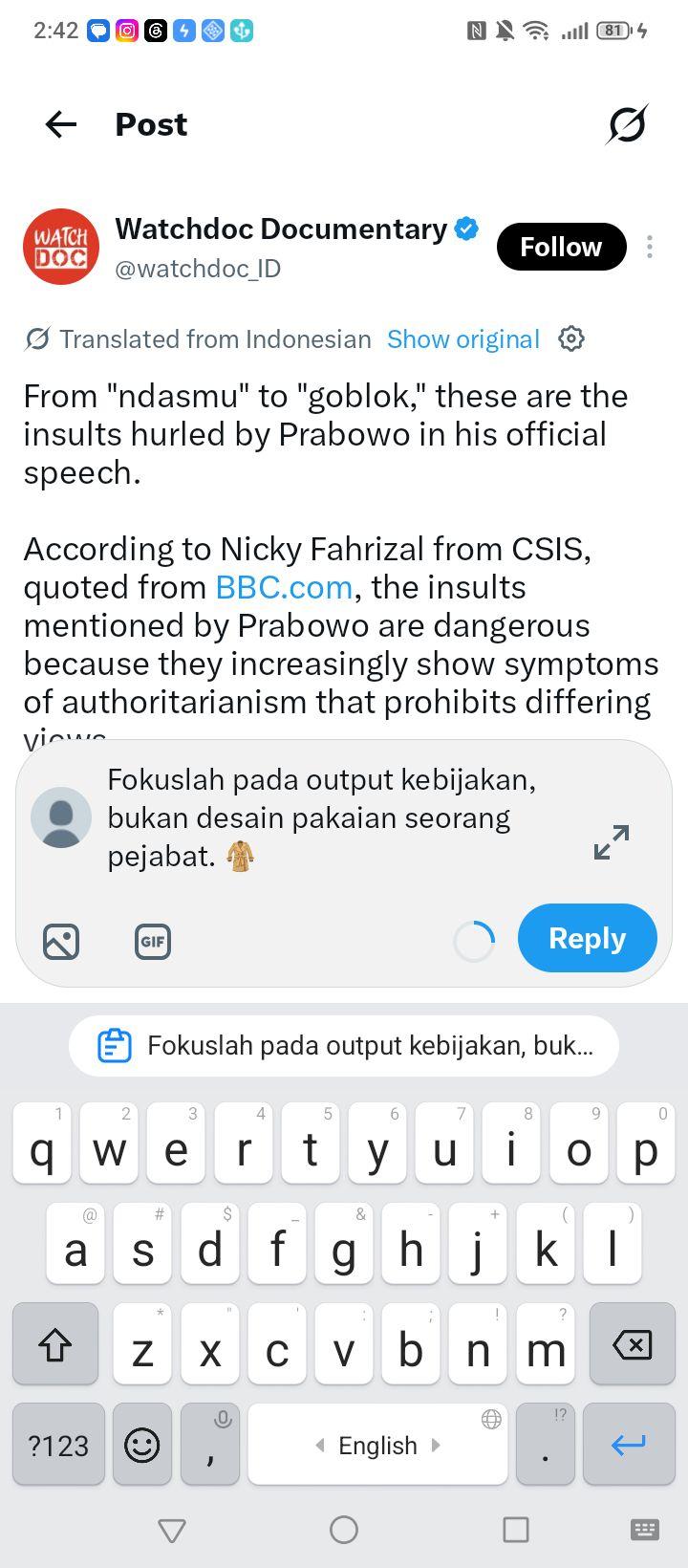
Task: Tap the keyboard backspace key
Action: pyautogui.click(x=632, y=1344)
